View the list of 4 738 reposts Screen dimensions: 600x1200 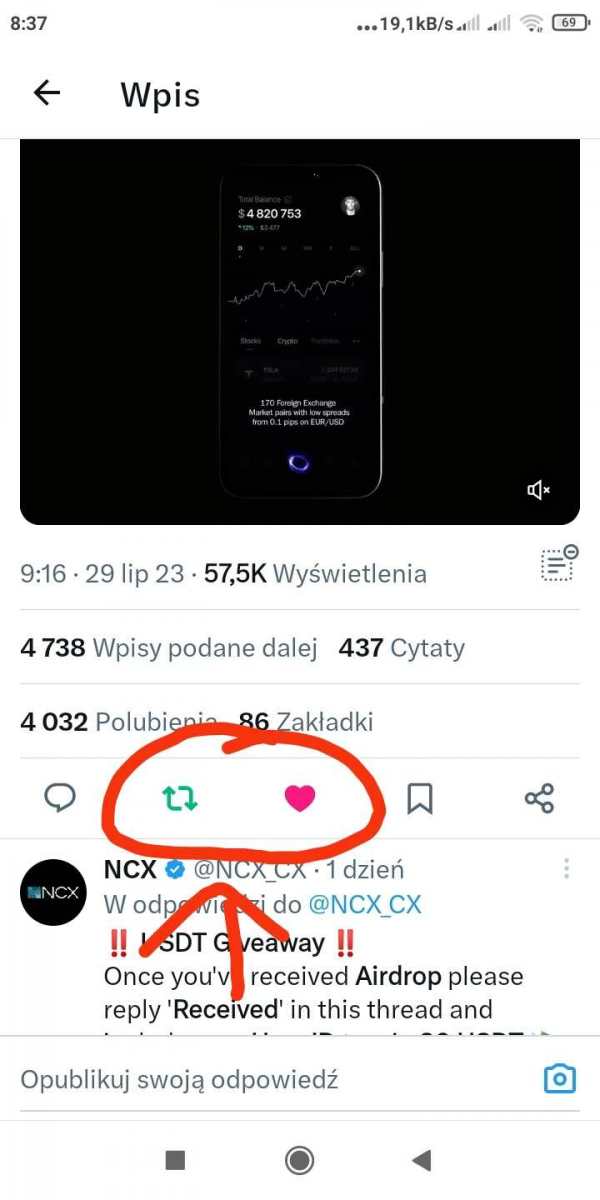click(168, 648)
